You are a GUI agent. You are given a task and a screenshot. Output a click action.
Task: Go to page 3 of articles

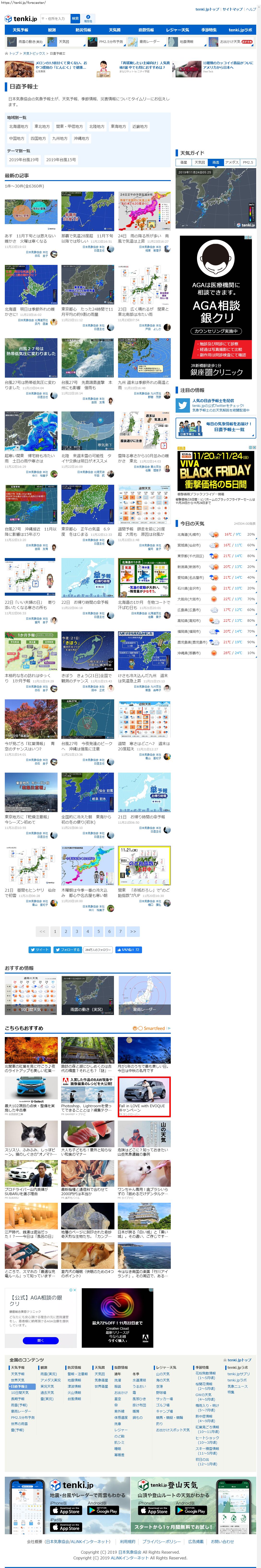coord(76,931)
